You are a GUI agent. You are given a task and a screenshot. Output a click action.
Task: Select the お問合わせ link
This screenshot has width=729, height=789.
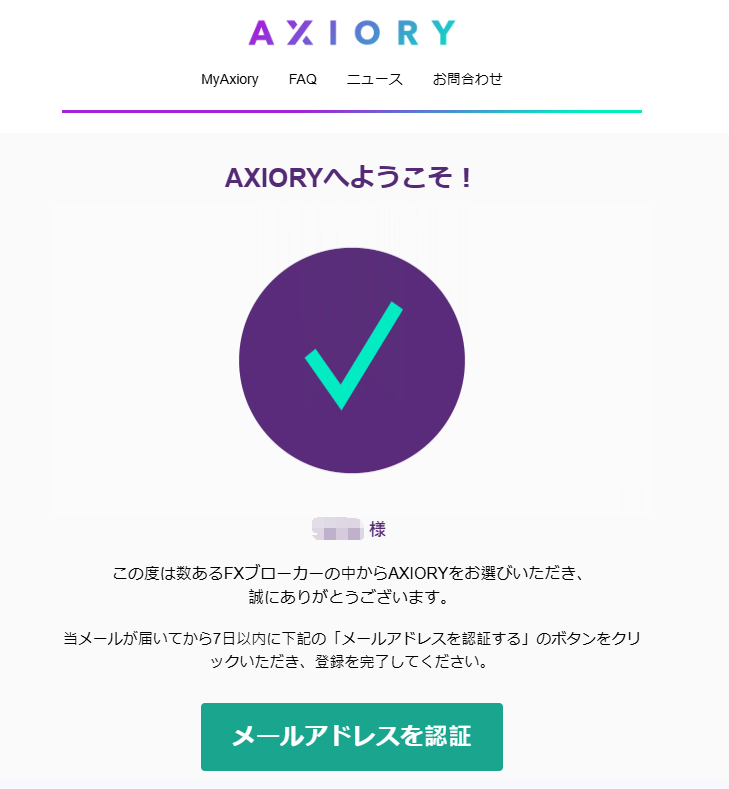[x=467, y=79]
